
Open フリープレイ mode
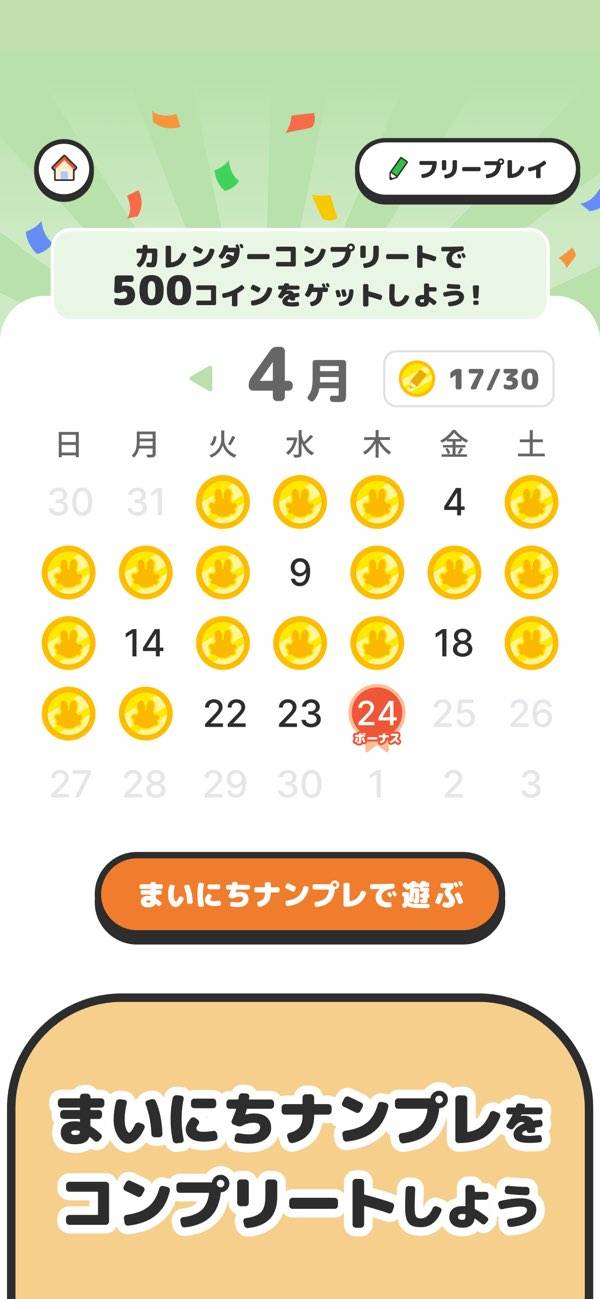tap(467, 169)
